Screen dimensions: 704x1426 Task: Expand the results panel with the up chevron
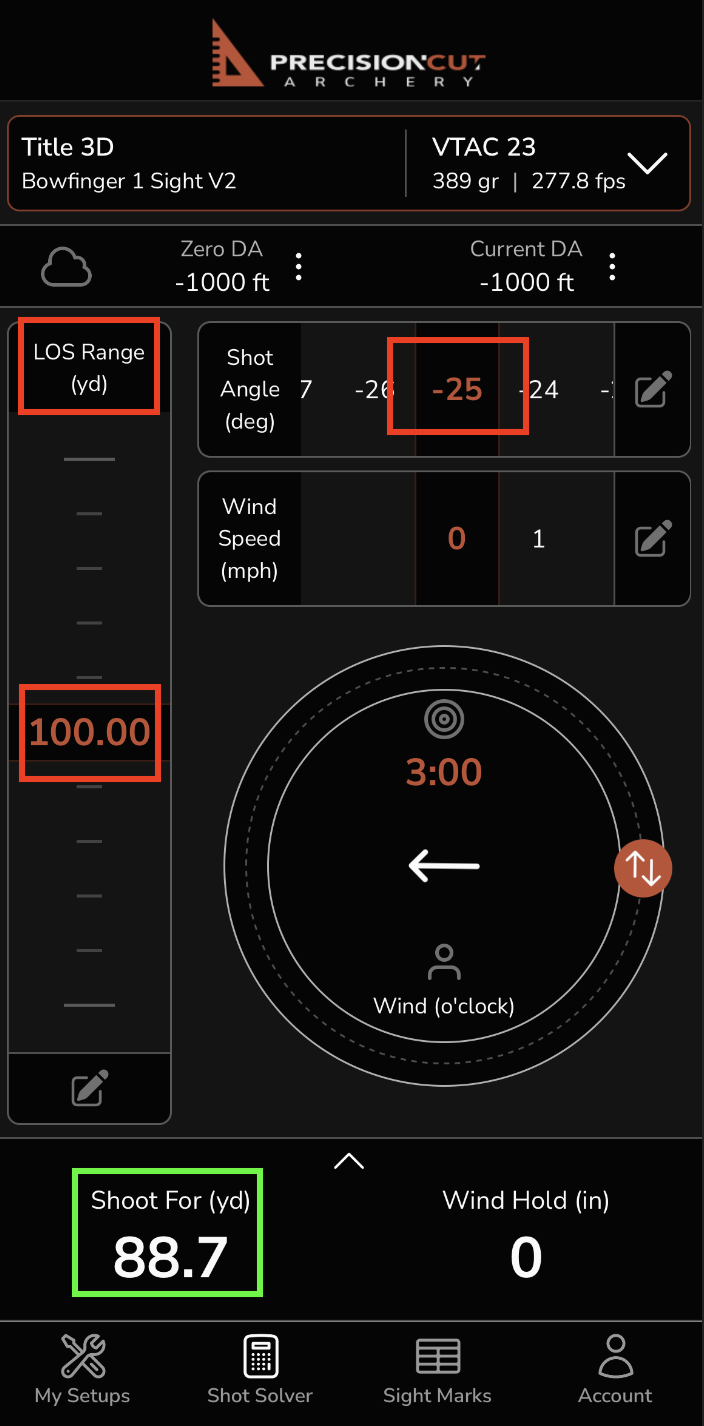click(x=348, y=1161)
